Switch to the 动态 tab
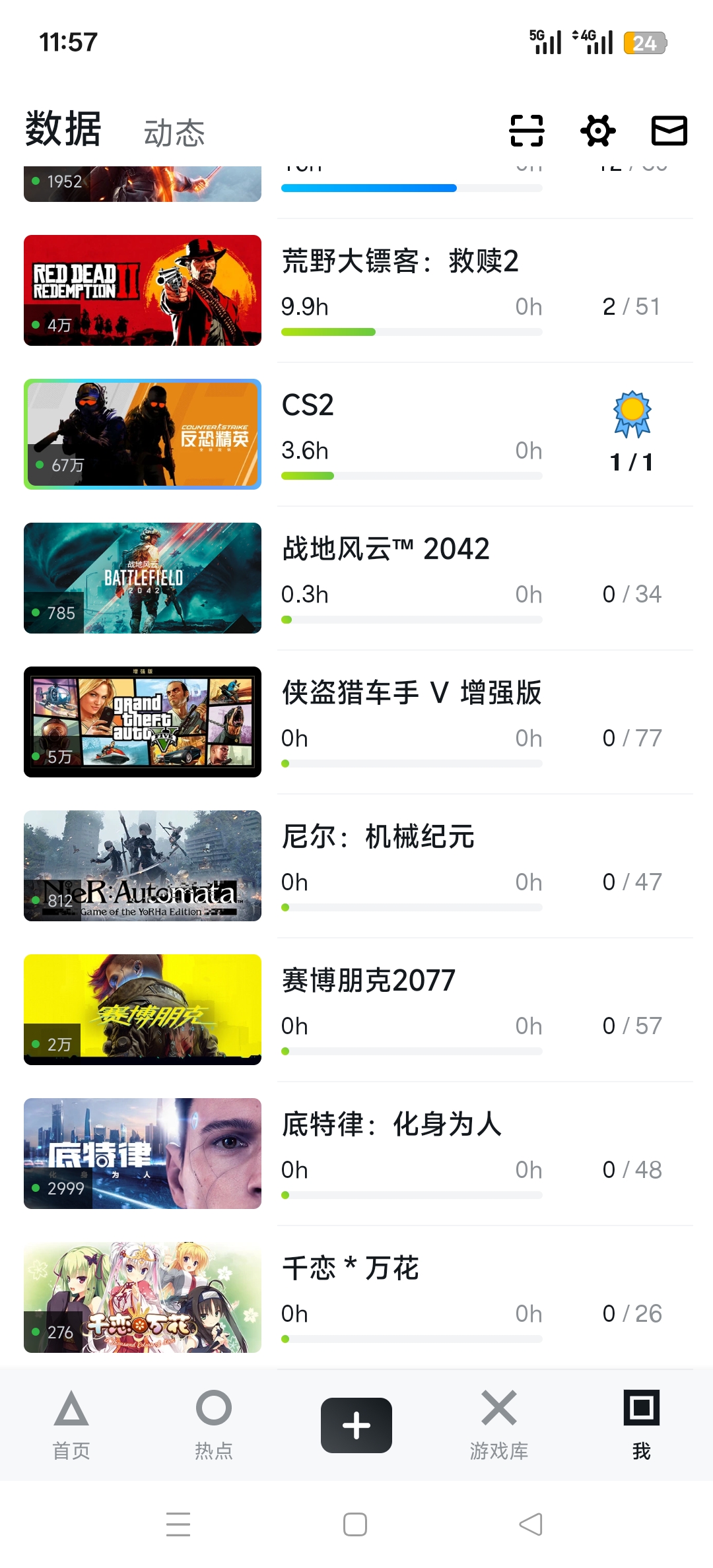 point(174,133)
